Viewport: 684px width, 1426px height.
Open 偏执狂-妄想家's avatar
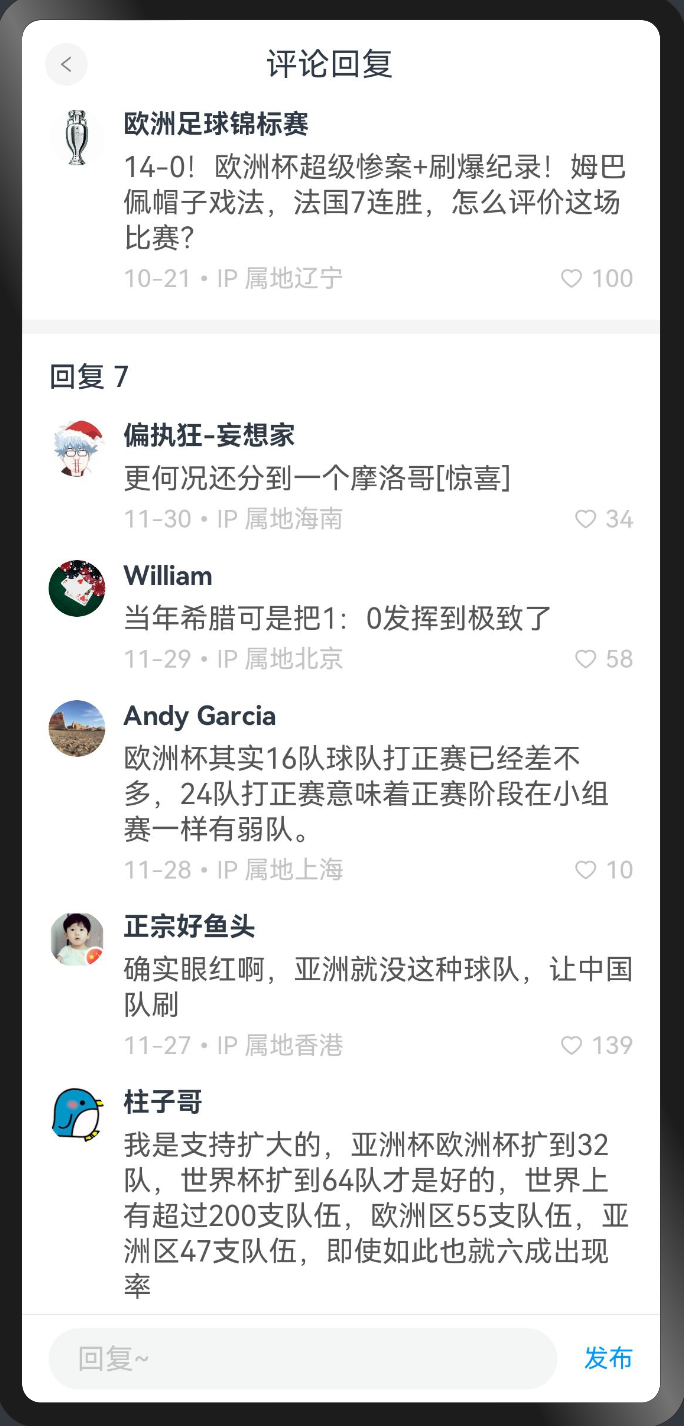pos(77,449)
